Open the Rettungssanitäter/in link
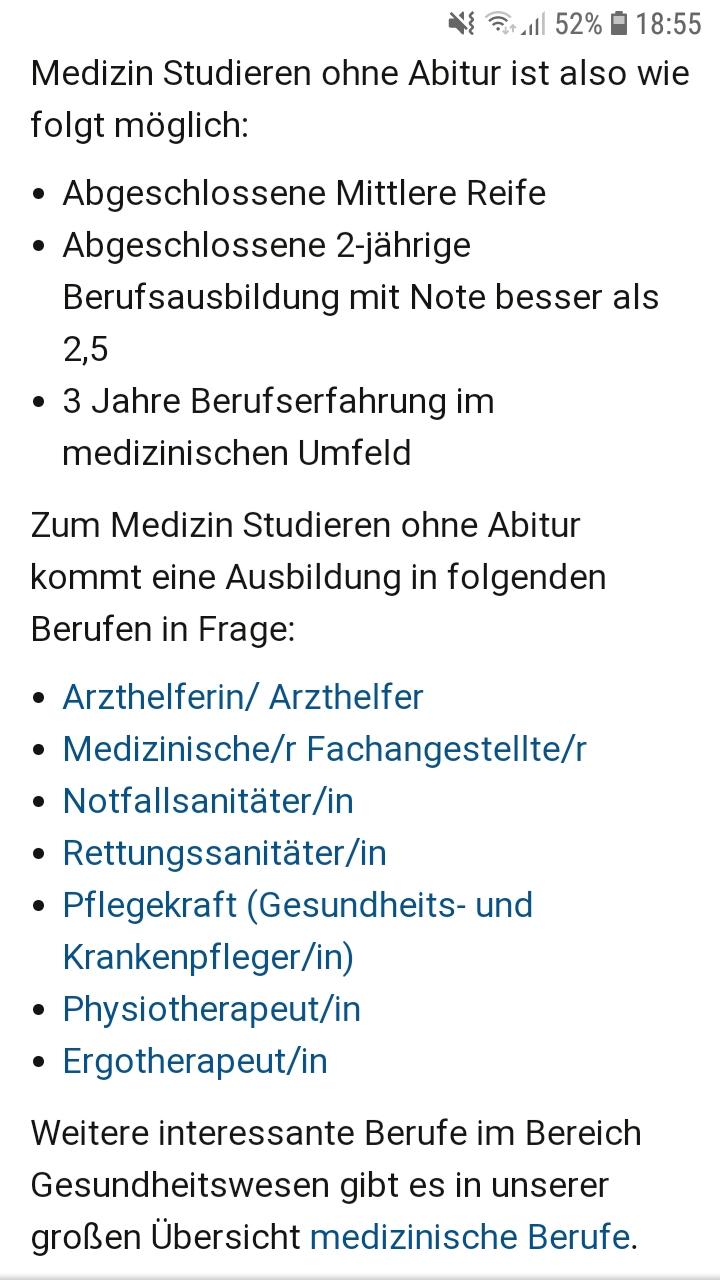720x1280 pixels. click(224, 853)
